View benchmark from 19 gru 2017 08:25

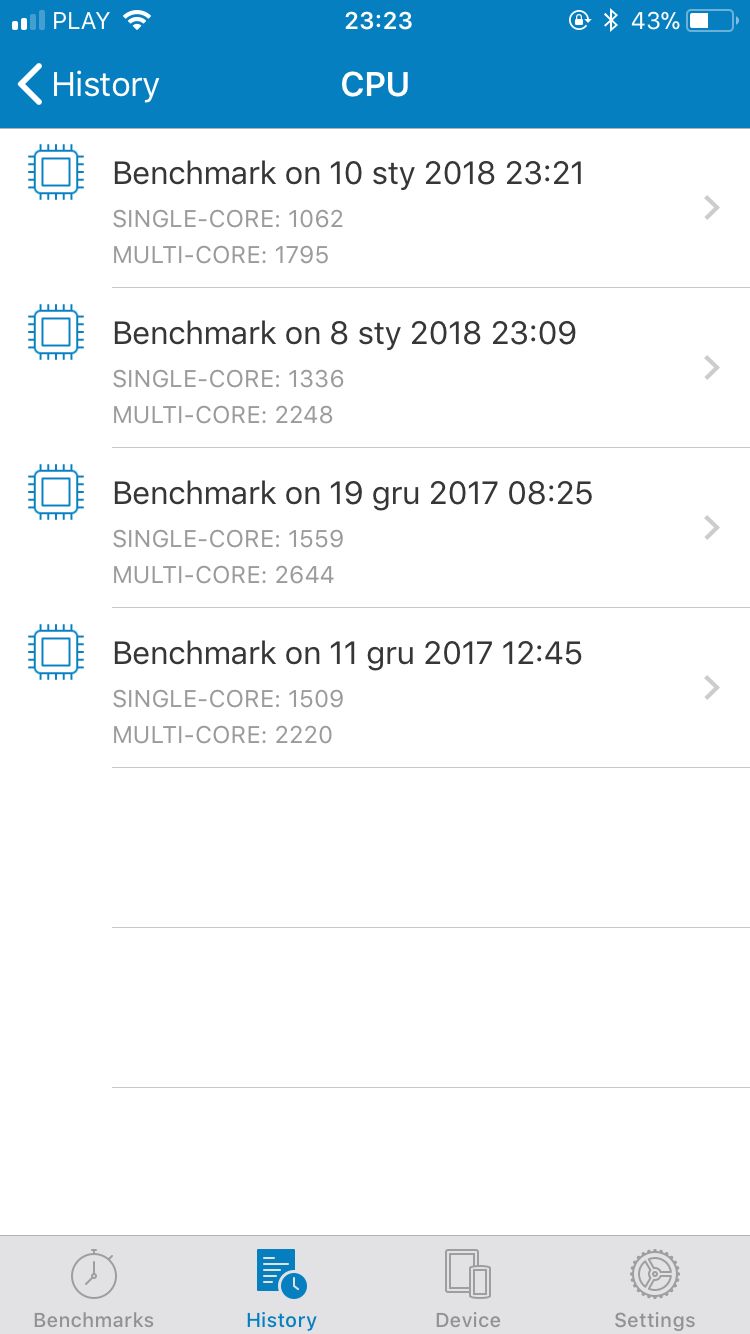click(375, 529)
